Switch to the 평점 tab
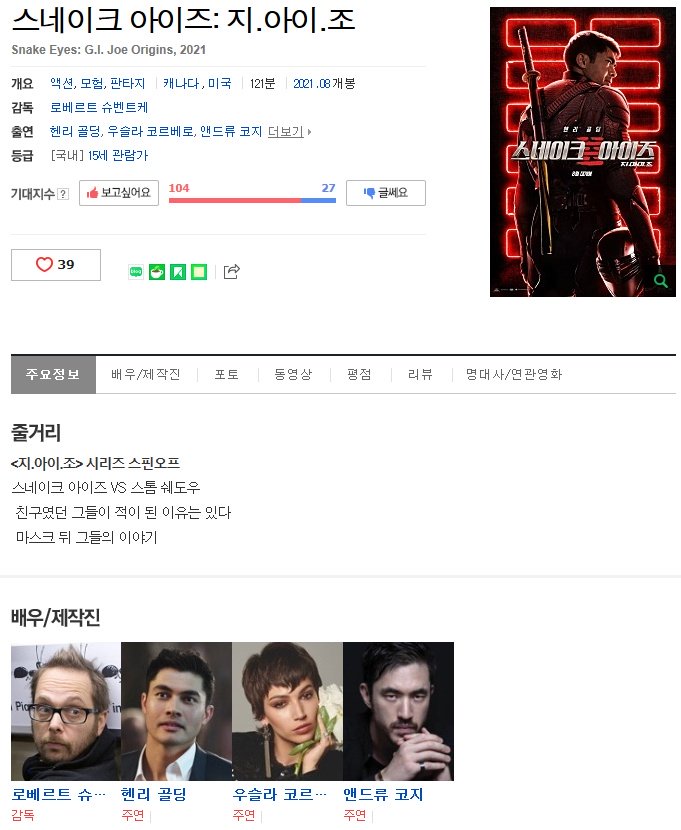Screen dimensions: 681x830 (359, 374)
